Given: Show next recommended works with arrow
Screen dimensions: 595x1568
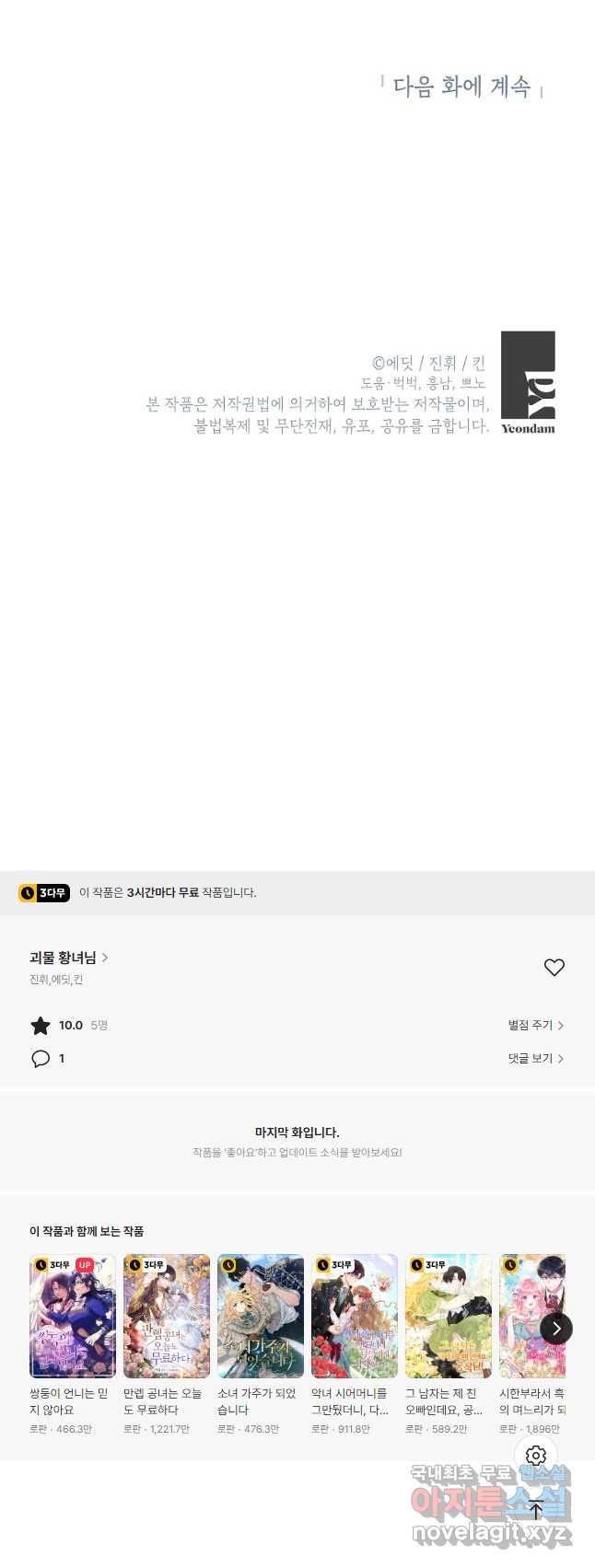Looking at the screenshot, I should point(555,1328).
